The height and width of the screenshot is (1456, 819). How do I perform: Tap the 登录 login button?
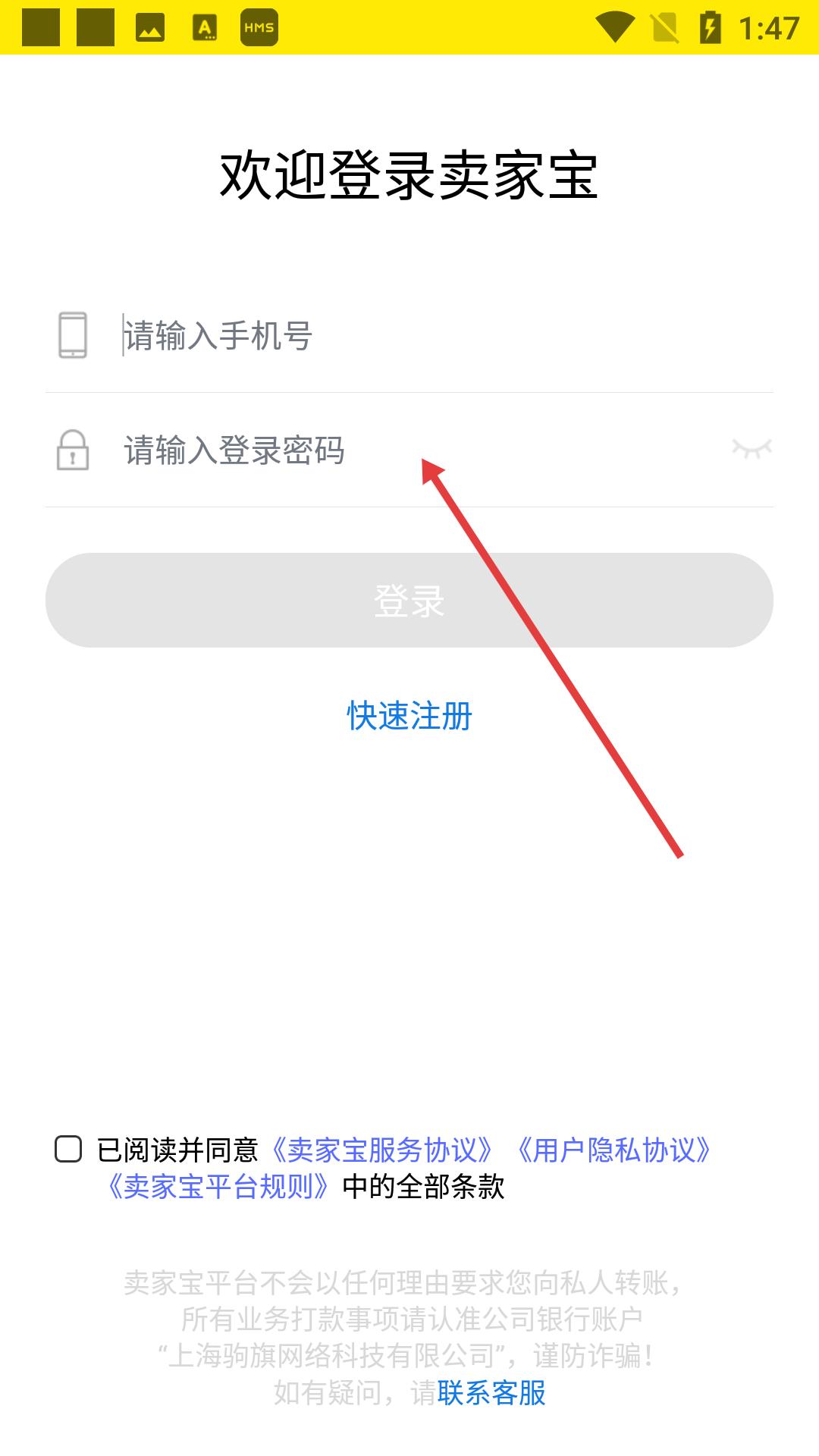[409, 600]
